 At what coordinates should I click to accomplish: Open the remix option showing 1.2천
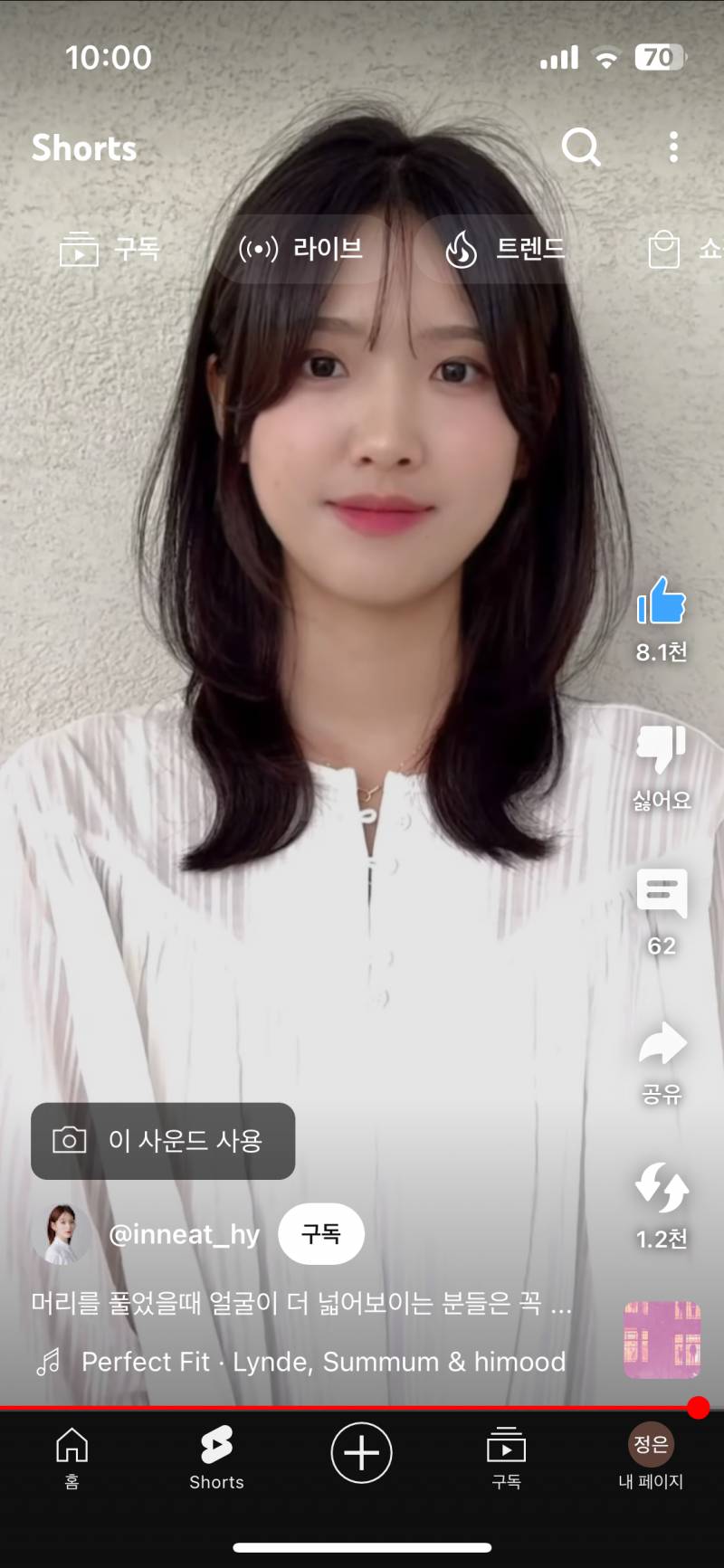662,1194
